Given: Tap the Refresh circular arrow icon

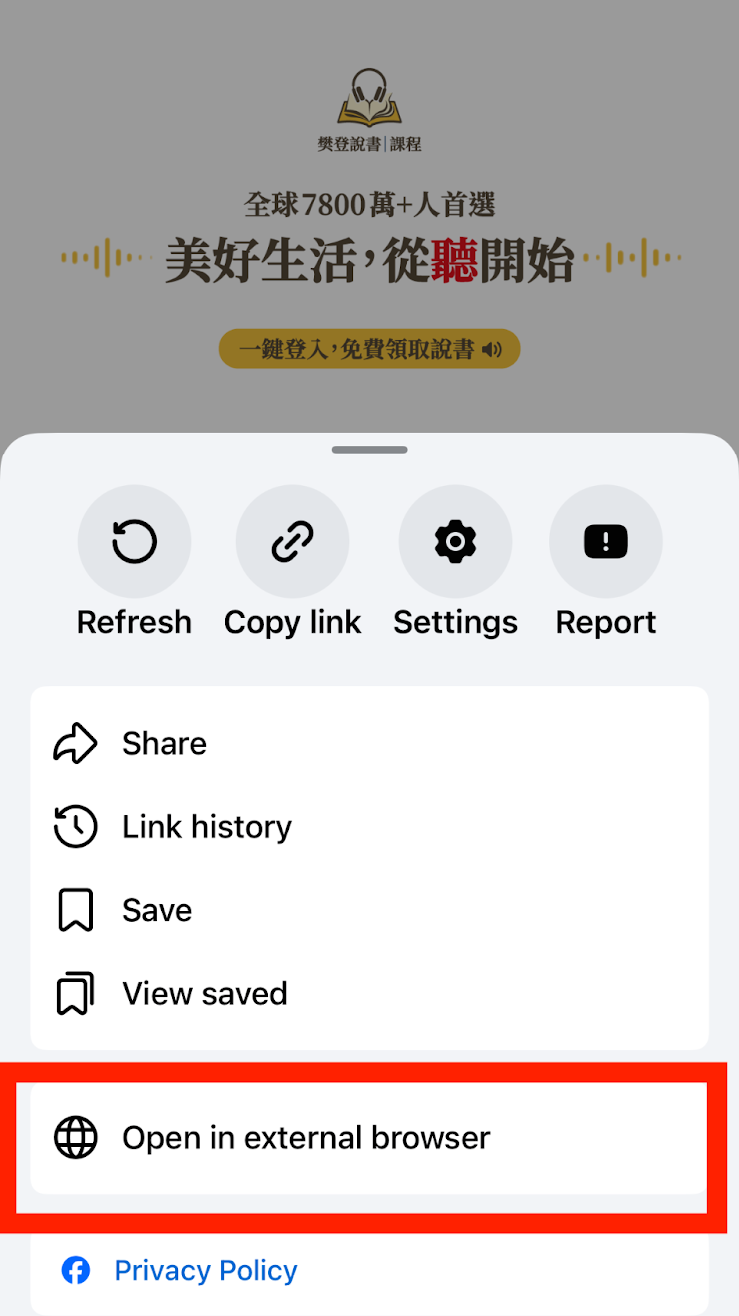Looking at the screenshot, I should click(134, 540).
